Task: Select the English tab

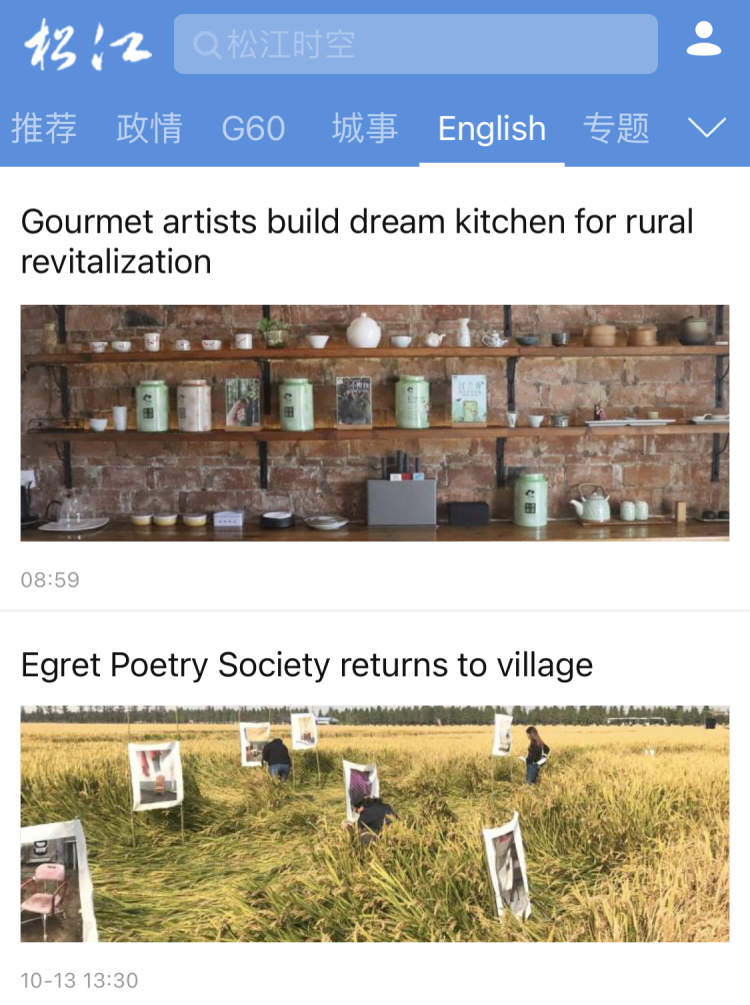Action: (x=492, y=129)
